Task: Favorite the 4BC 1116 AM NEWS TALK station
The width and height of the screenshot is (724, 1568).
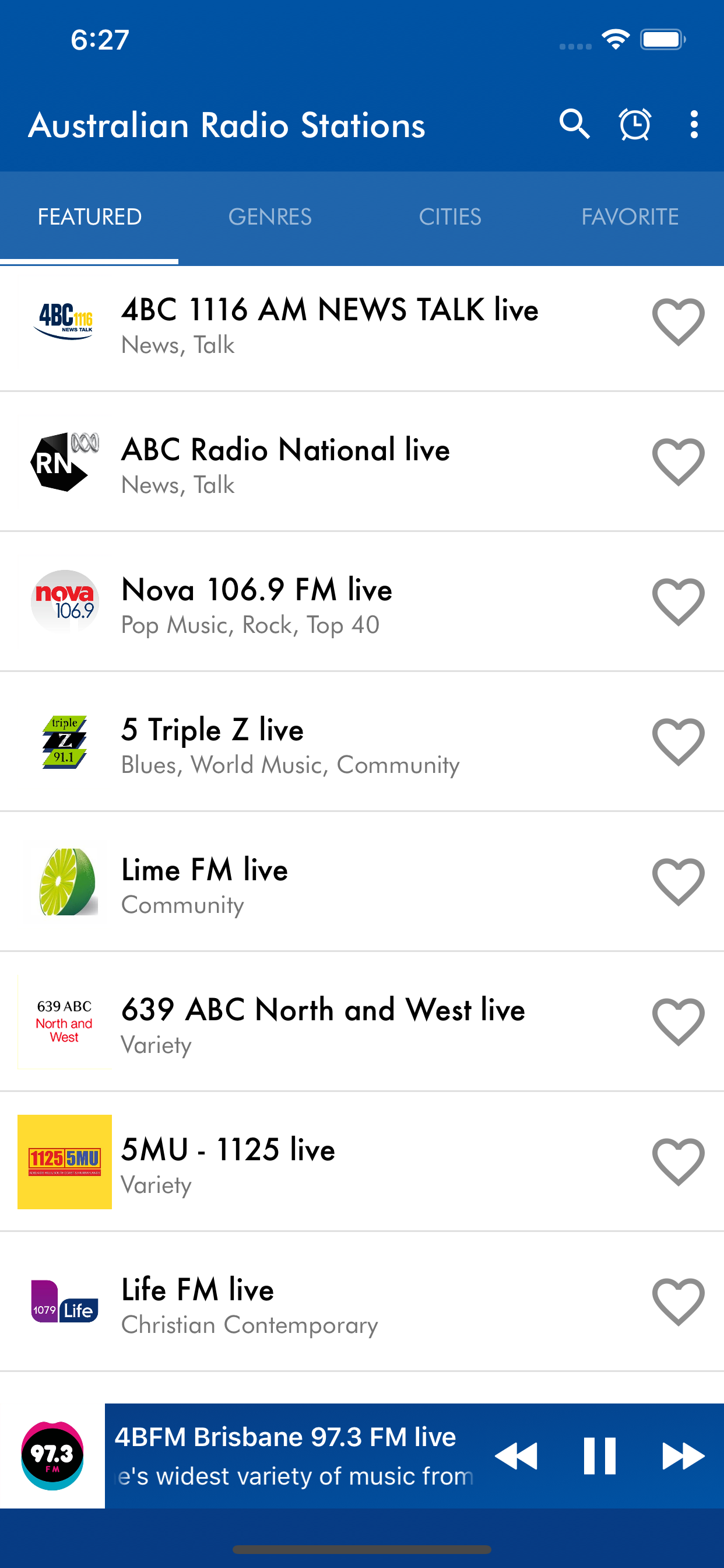Action: pos(677,322)
